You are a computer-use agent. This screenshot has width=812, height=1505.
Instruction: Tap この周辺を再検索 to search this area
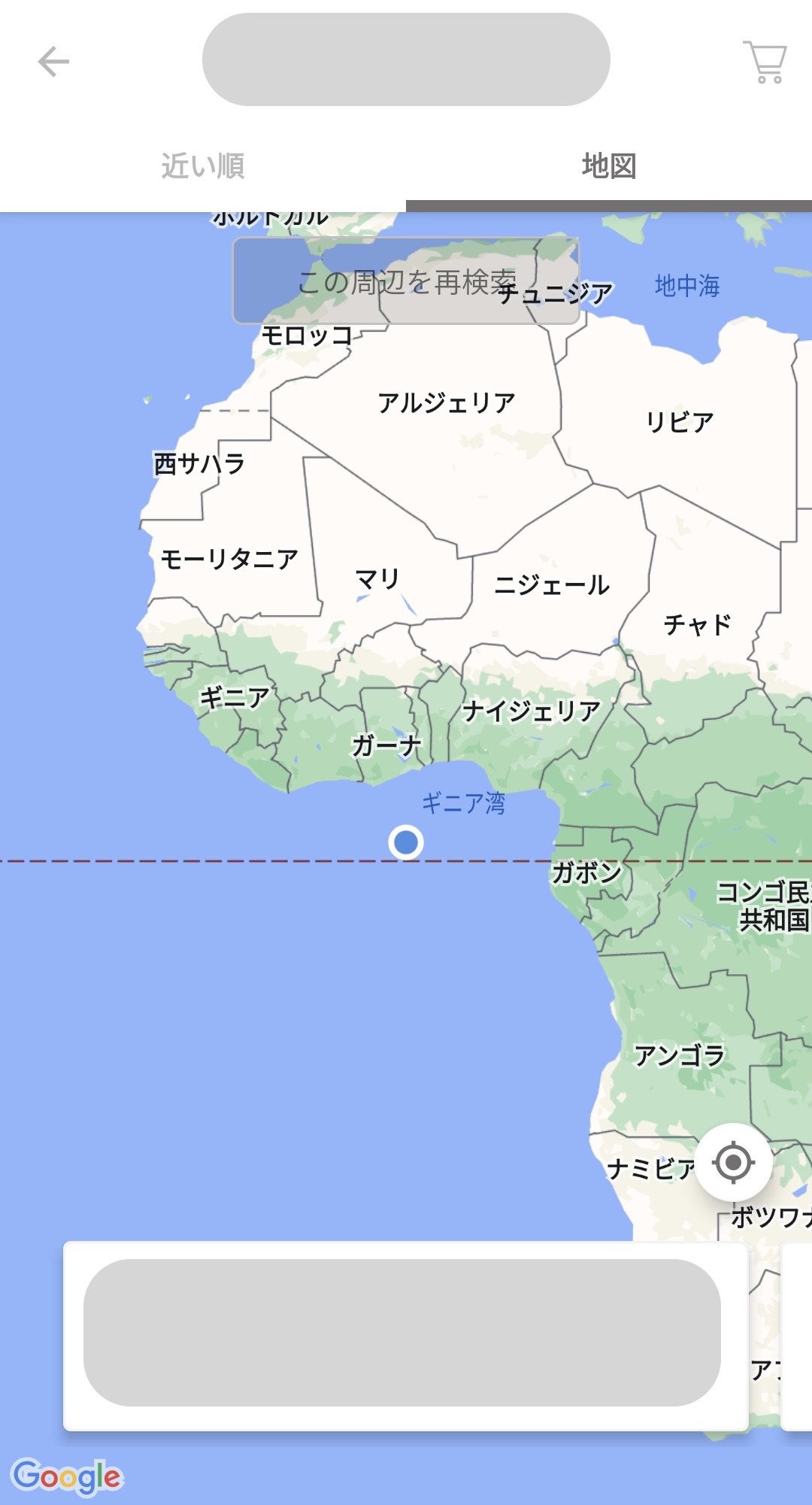pos(406,281)
